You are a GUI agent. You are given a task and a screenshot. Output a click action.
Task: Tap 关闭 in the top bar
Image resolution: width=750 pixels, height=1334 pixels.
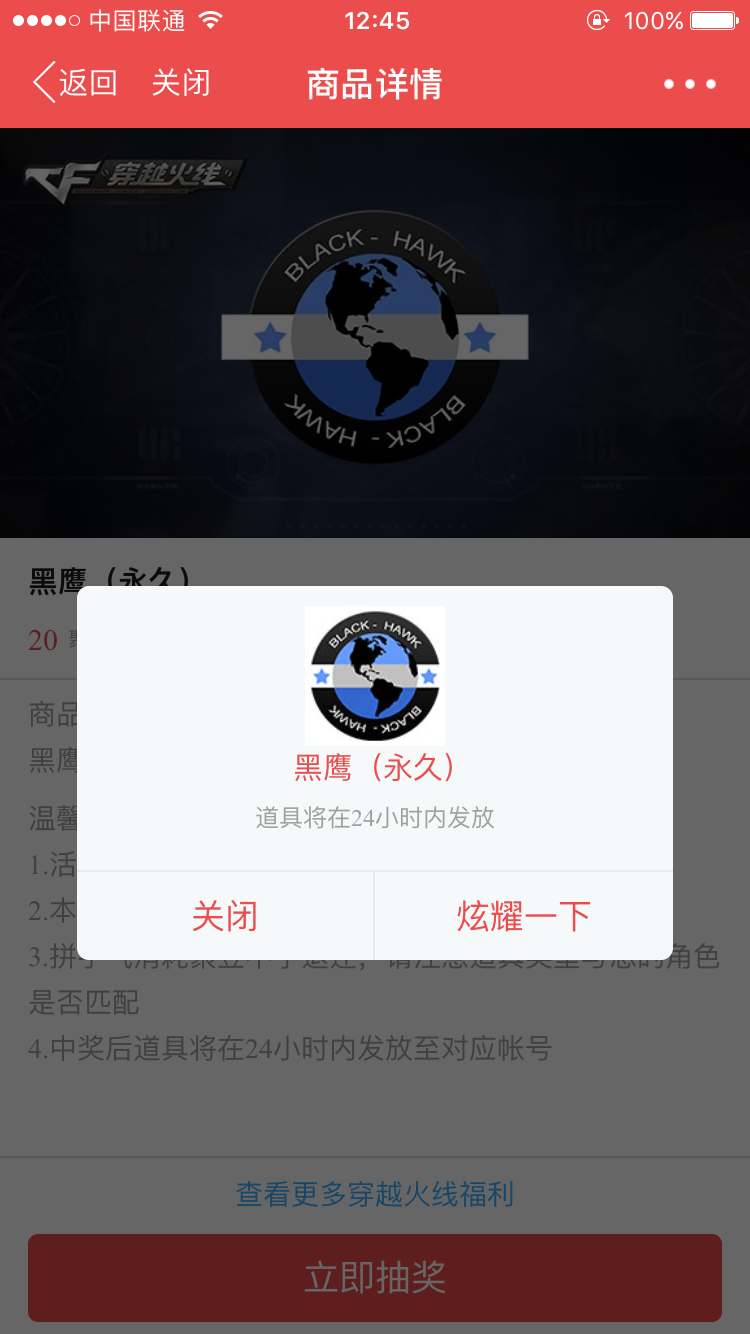click(181, 83)
